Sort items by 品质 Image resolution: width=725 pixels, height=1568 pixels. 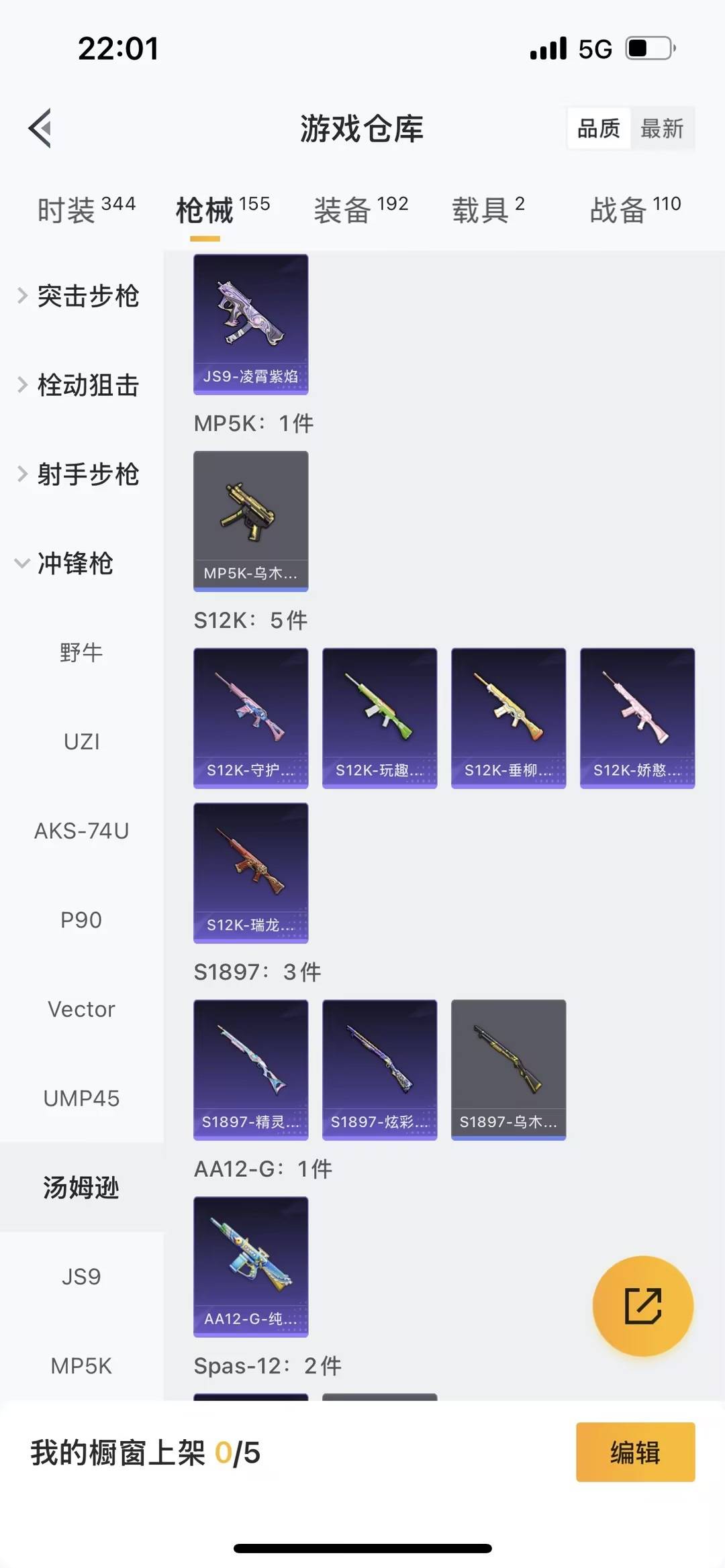[599, 128]
